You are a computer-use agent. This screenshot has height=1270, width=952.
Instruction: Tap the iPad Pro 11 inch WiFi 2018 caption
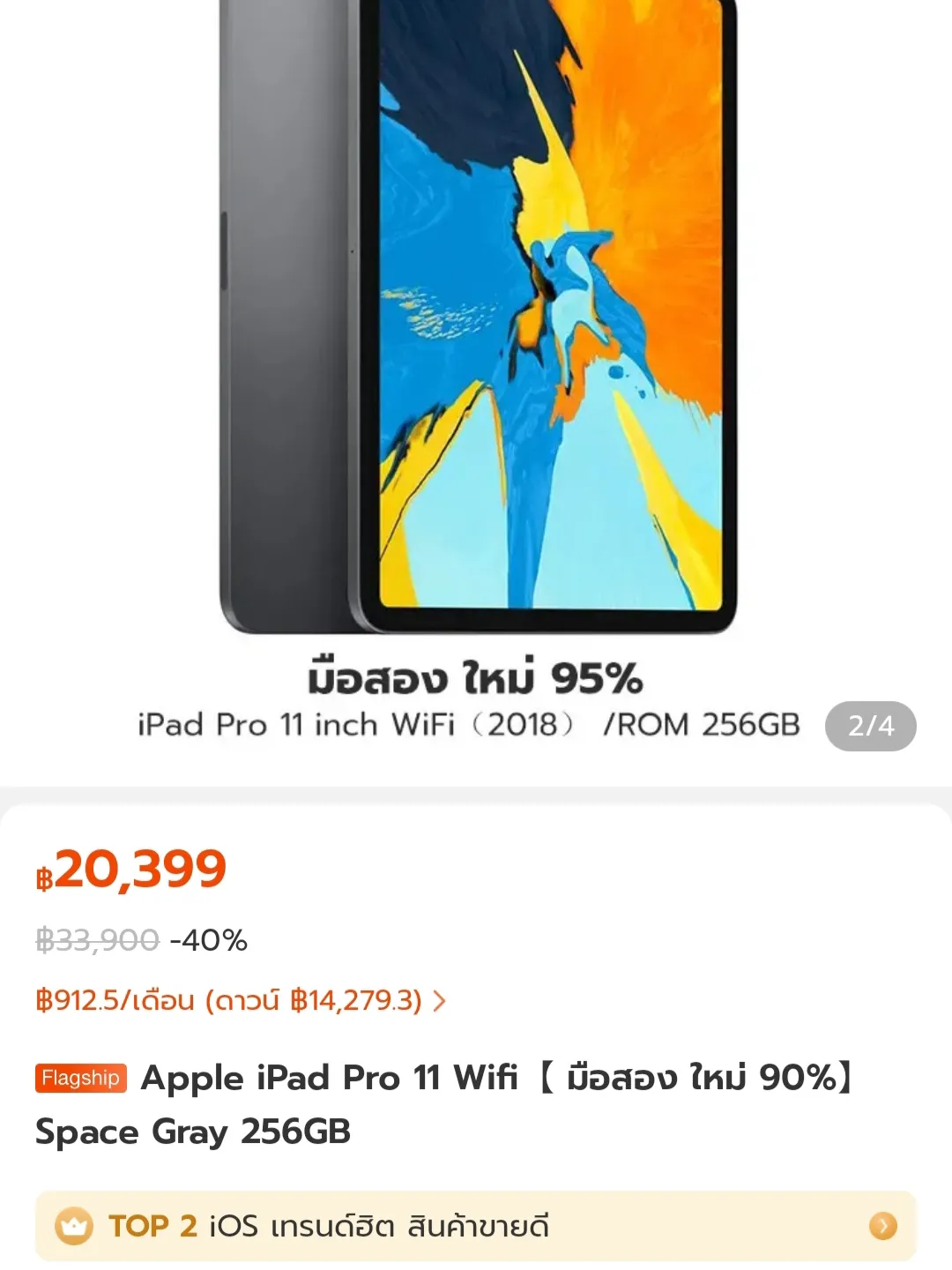pyautogui.click(x=469, y=724)
